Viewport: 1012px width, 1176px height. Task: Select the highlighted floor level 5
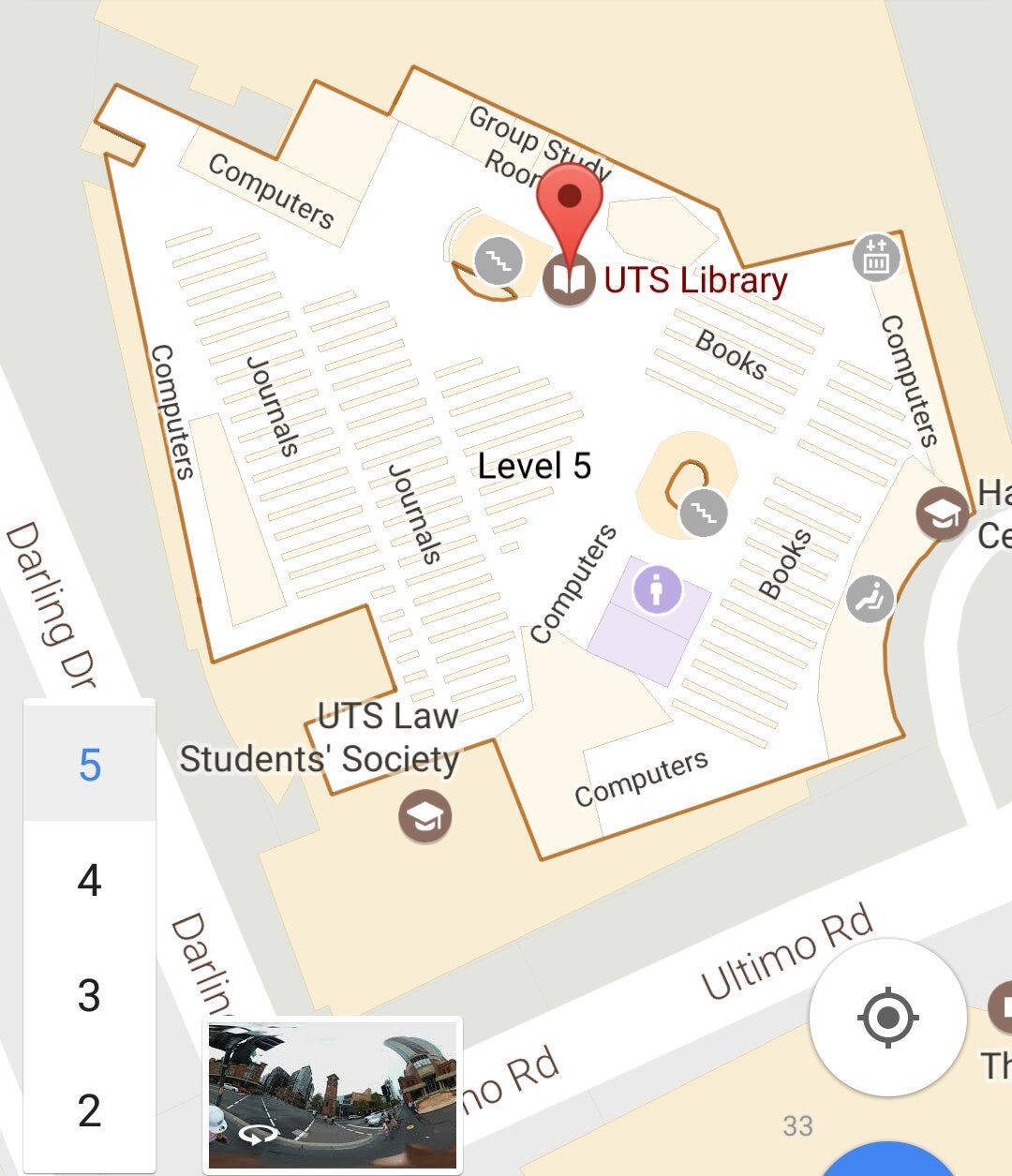tap(89, 765)
